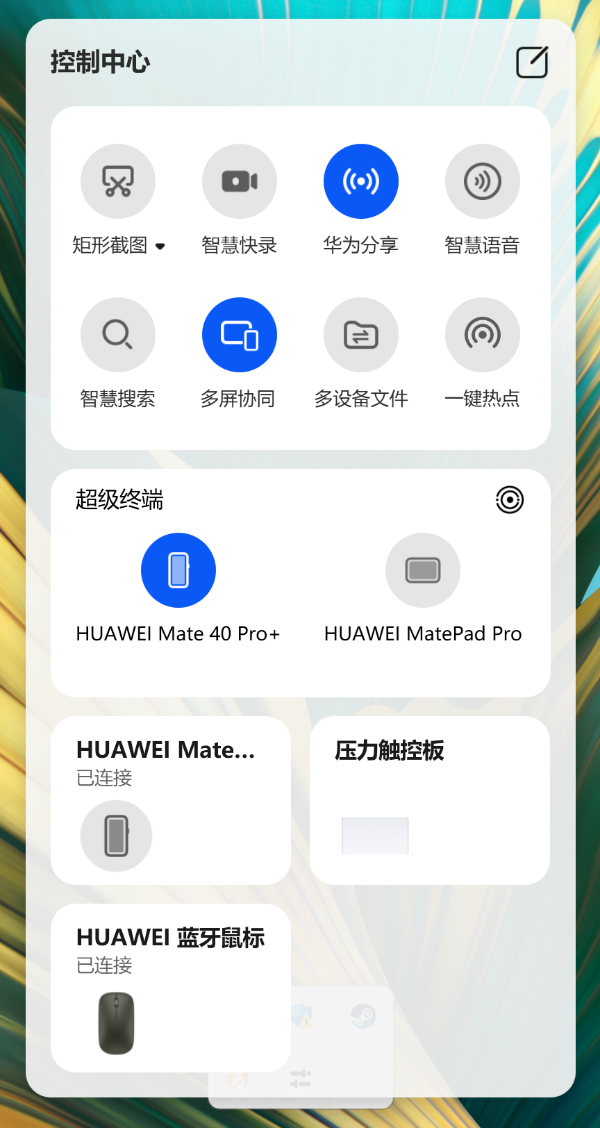Viewport: 600px width, 1128px height.
Task: Edit the control center shortcuts
Action: [532, 62]
